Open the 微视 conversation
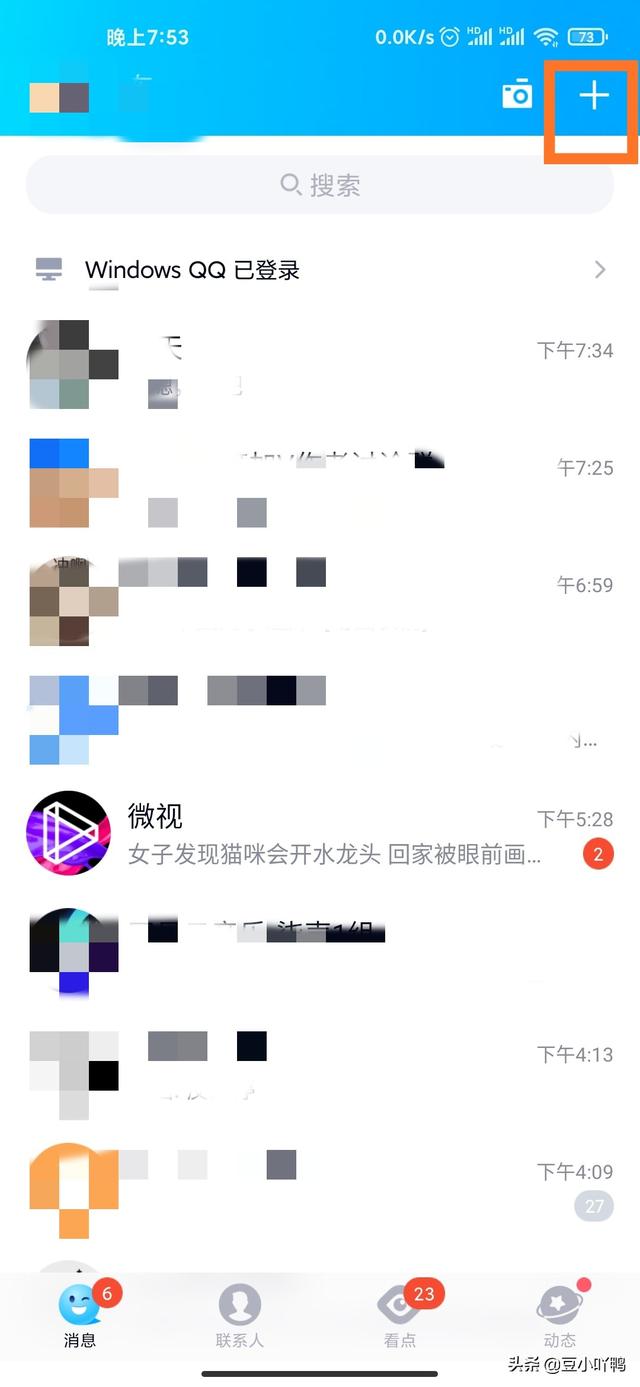Viewport: 640px width, 1387px height. tap(320, 835)
